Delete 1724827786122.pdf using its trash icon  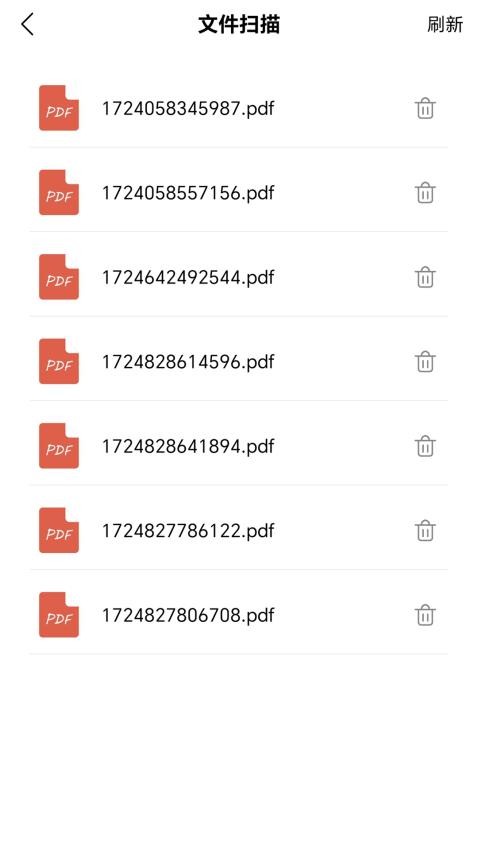425,531
